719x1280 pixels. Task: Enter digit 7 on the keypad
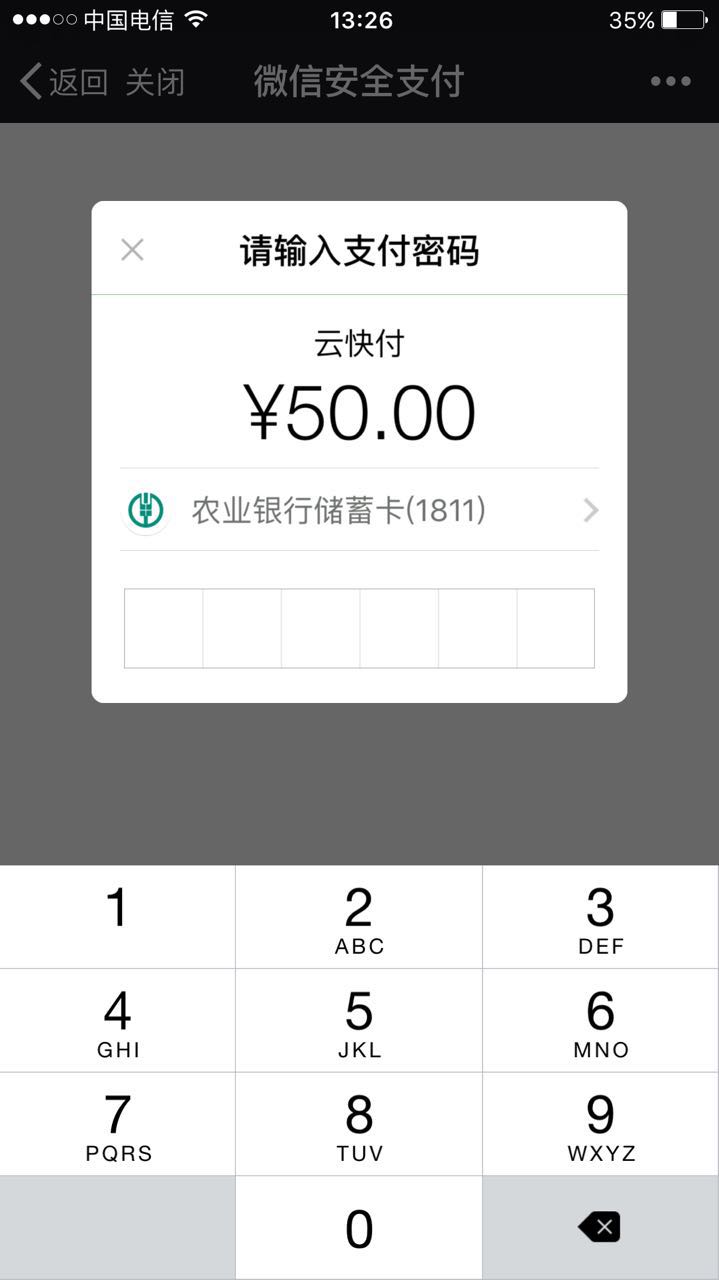tap(118, 1124)
